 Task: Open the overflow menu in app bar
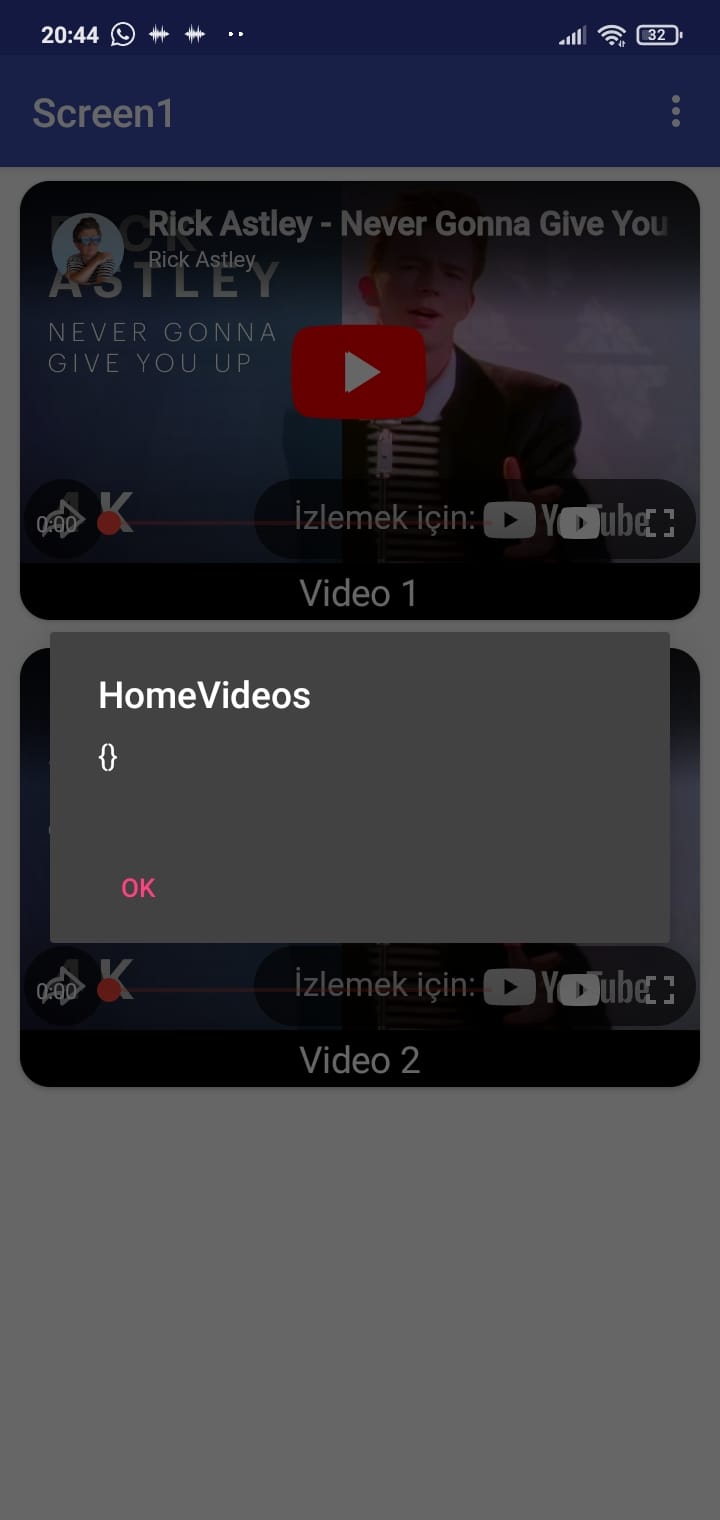(676, 112)
